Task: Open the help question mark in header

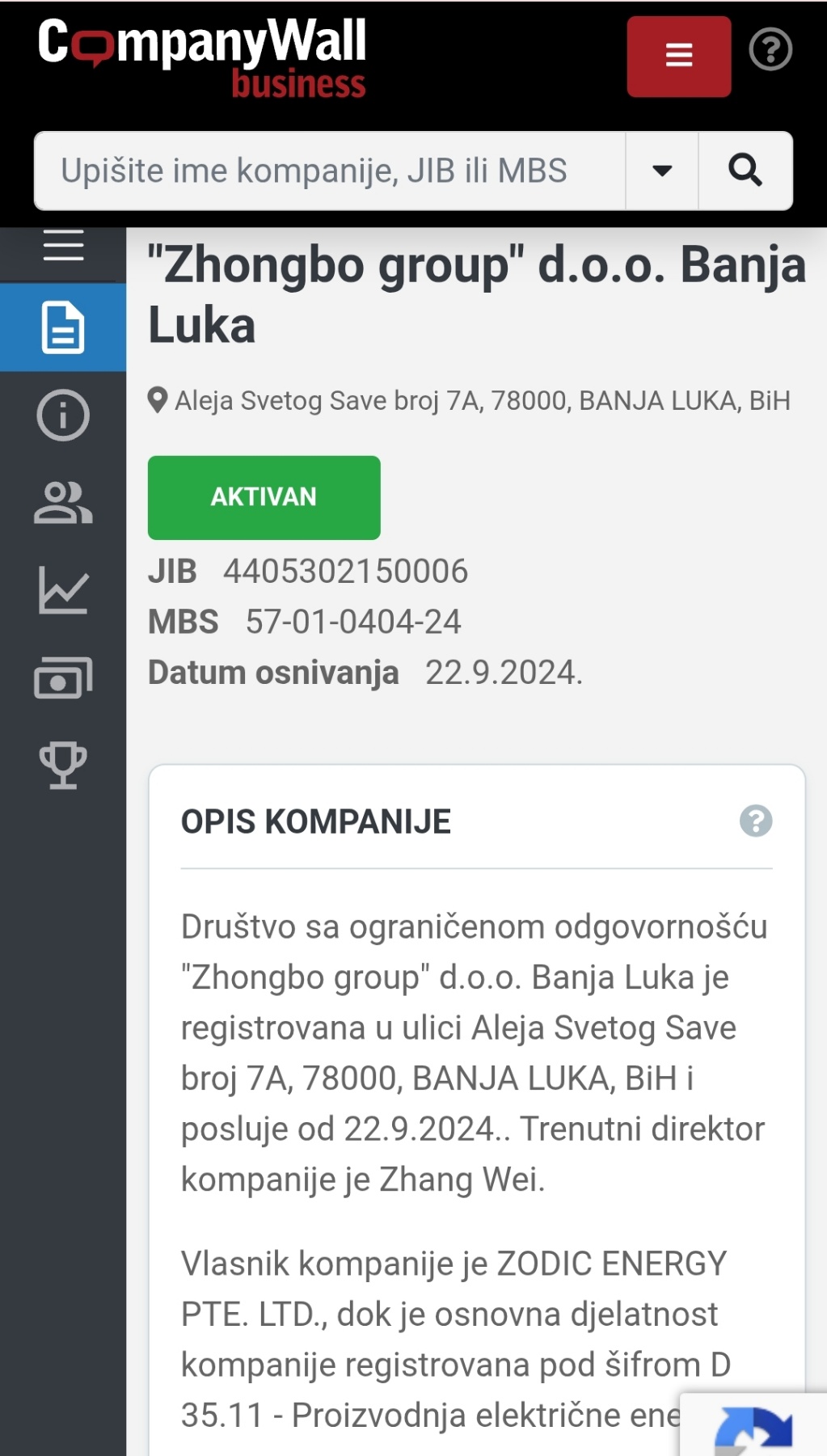Action: pos(770,50)
